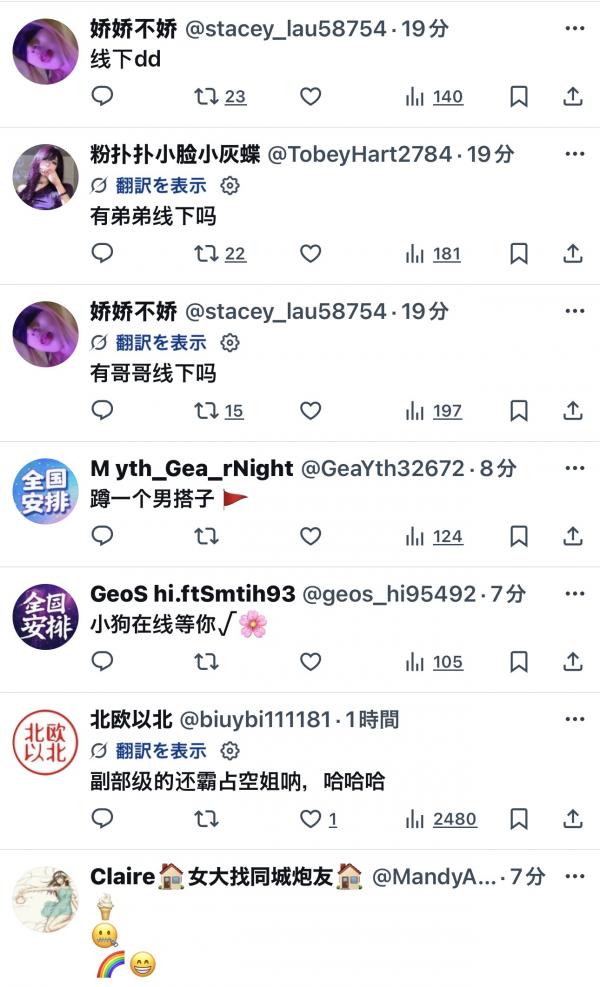
Task: Open more options for M yth_Gea_rNight post
Action: tap(574, 468)
